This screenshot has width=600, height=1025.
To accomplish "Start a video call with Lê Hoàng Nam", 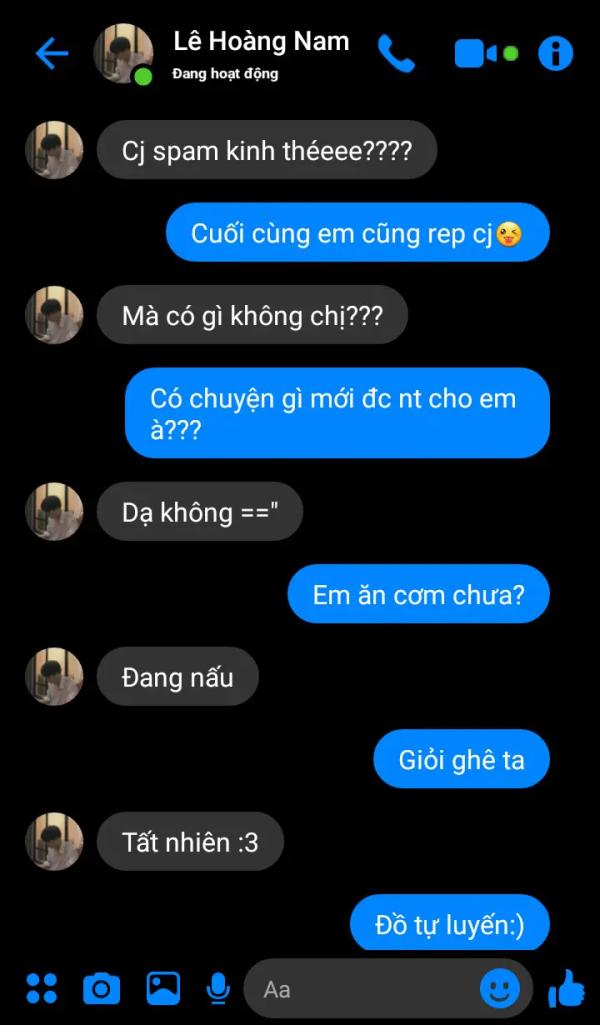I will (x=476, y=54).
